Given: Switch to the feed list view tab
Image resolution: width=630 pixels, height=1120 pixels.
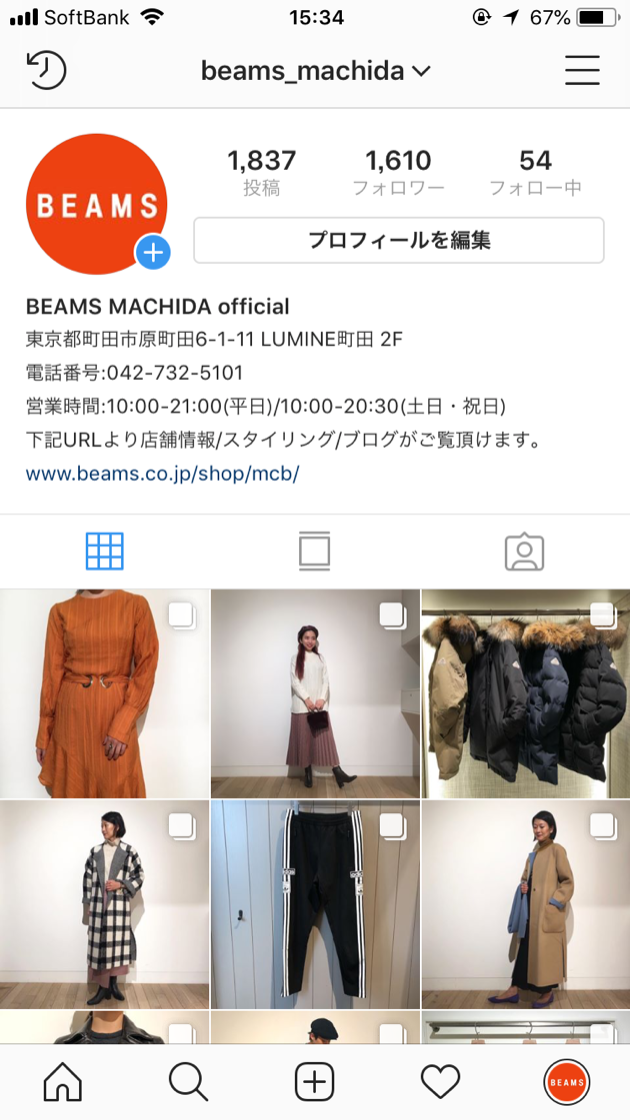Looking at the screenshot, I should click(314, 551).
